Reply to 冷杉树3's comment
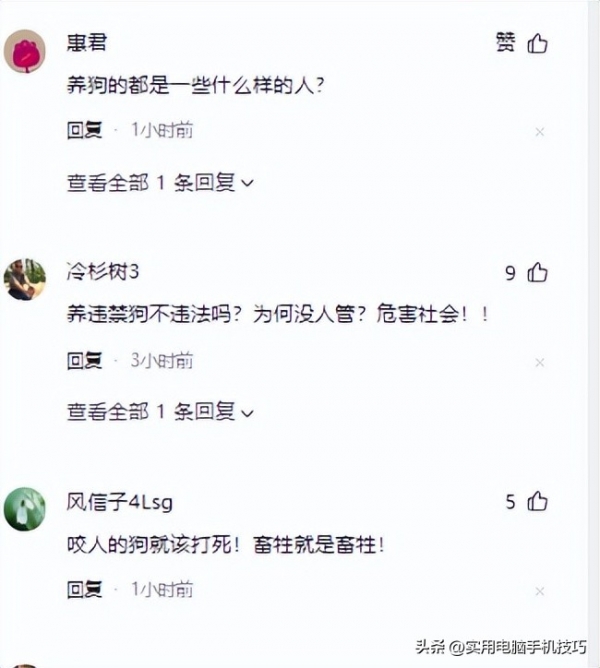 (84, 360)
